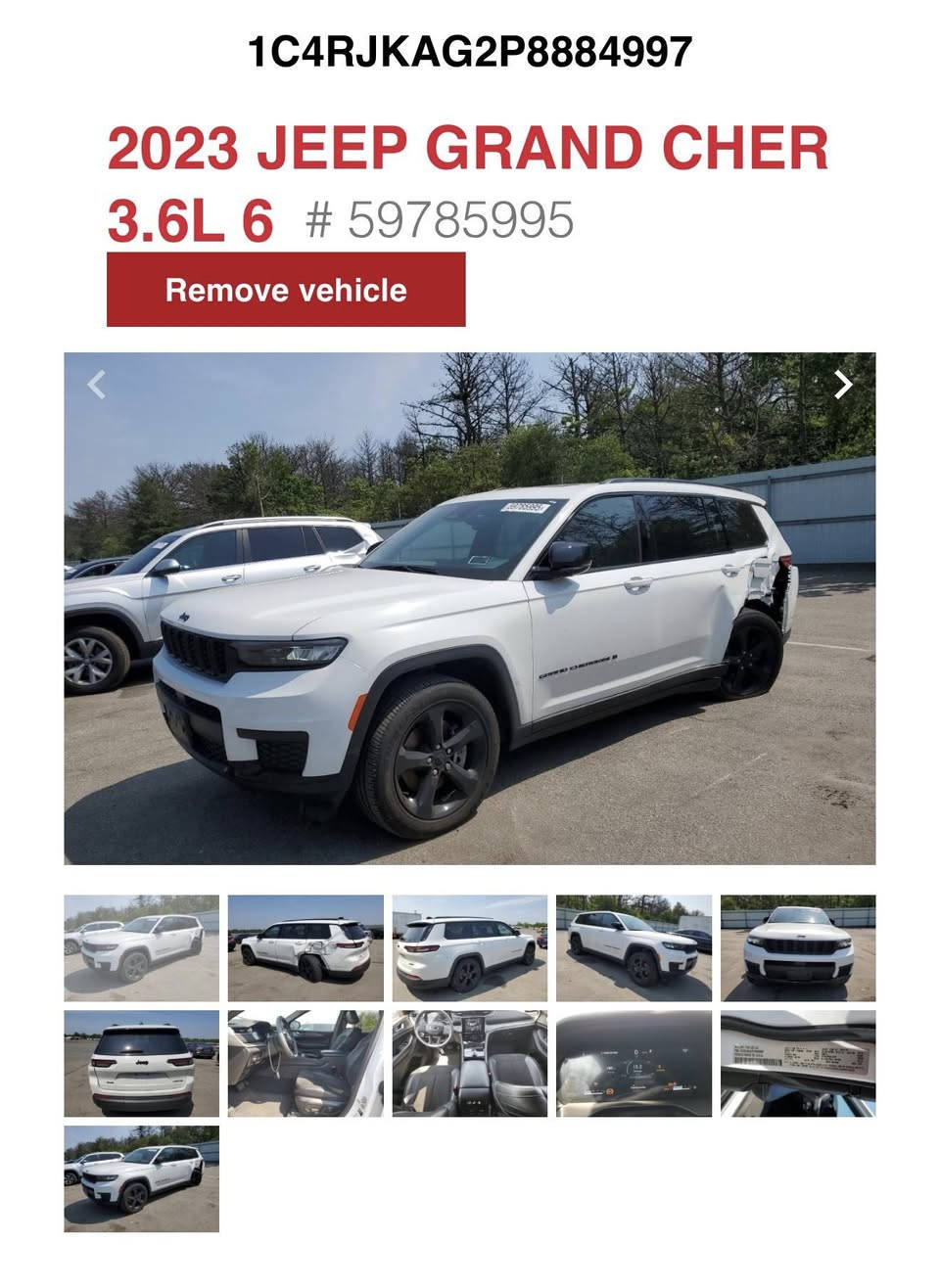940x1288 pixels.
Task: Select the thumbnail showing the damaged rear wheel side
Action: coord(305,947)
